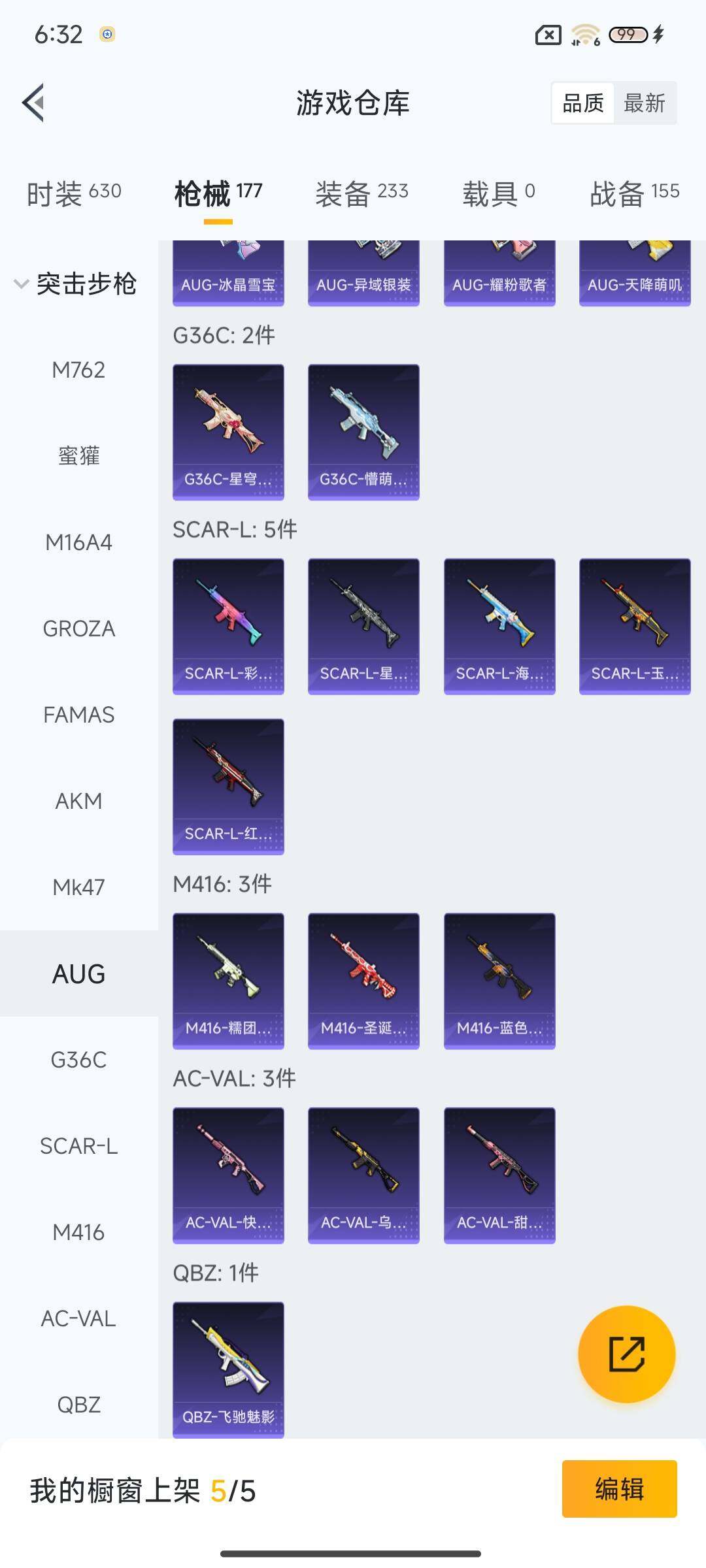View the SCAR-L-彩 skin tile
This screenshot has width=706, height=1568.
(228, 626)
